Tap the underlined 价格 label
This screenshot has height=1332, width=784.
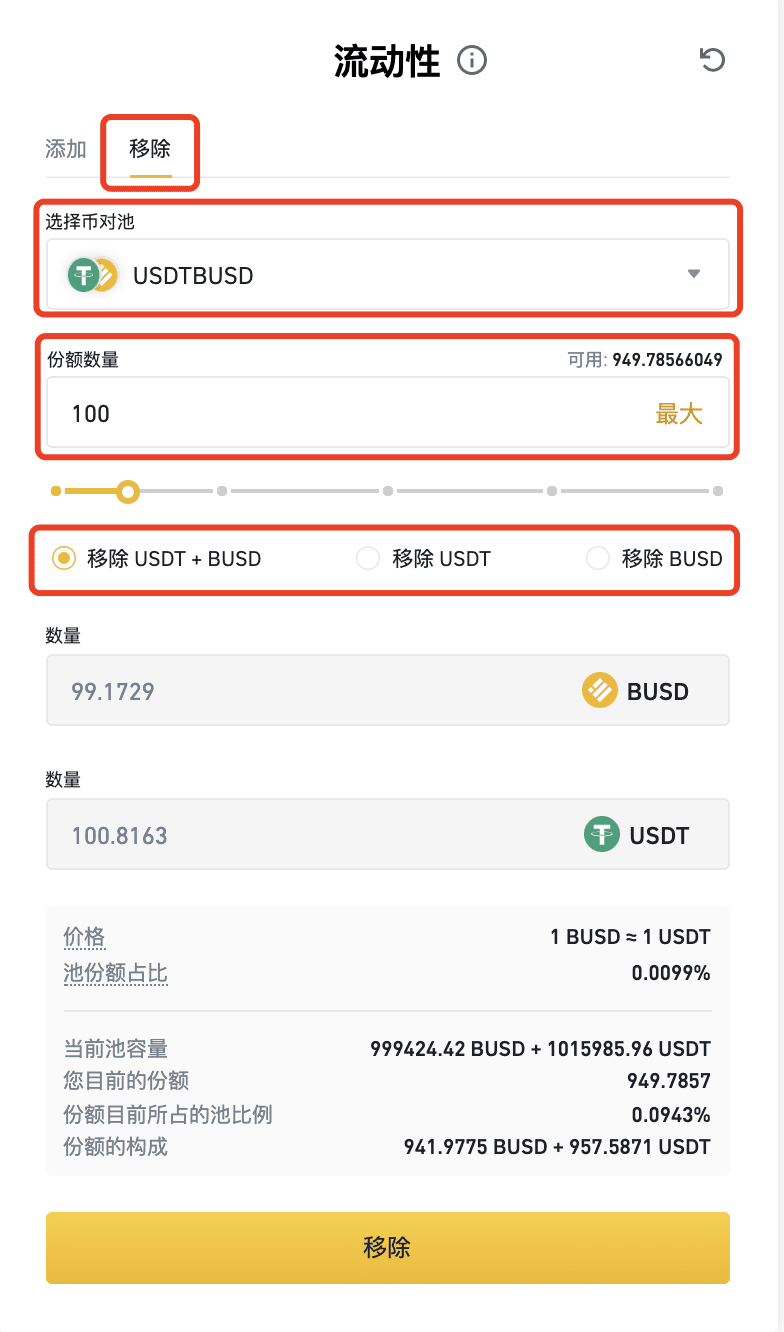[84, 937]
